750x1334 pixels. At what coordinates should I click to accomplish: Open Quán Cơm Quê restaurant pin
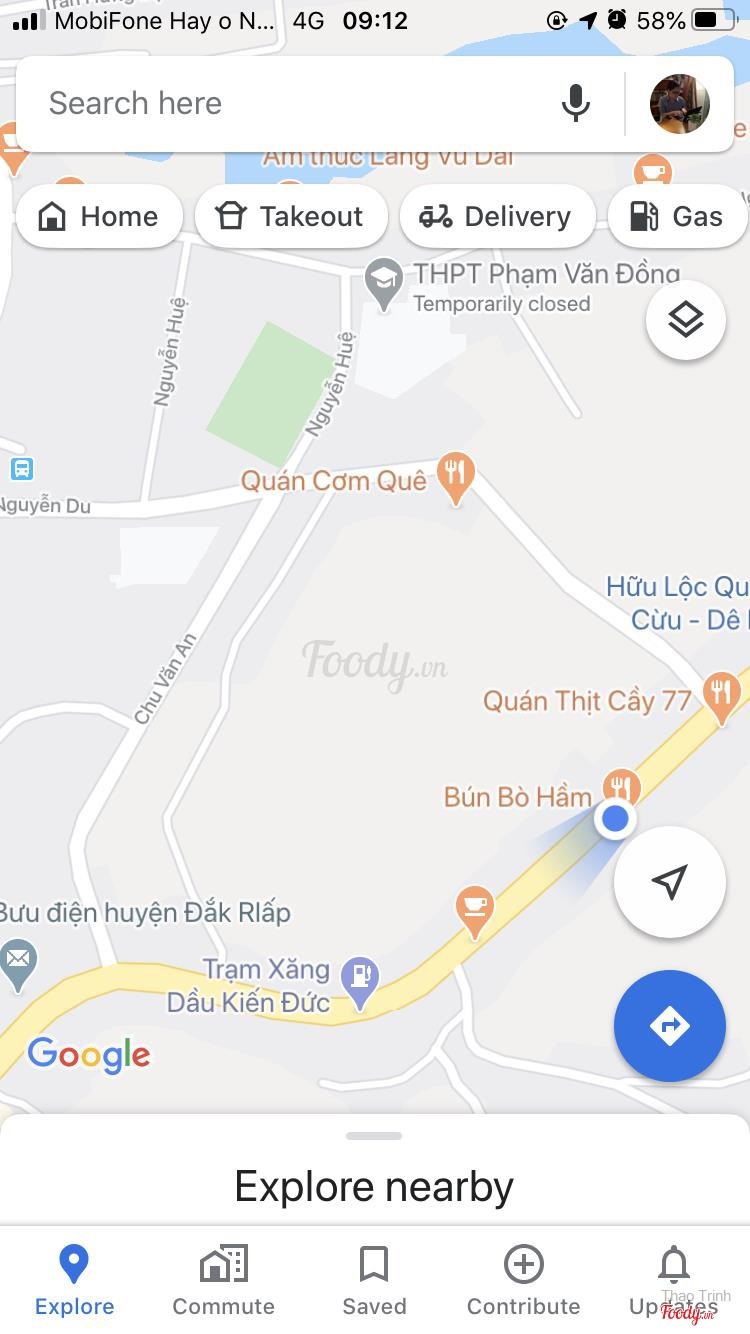coord(456,476)
